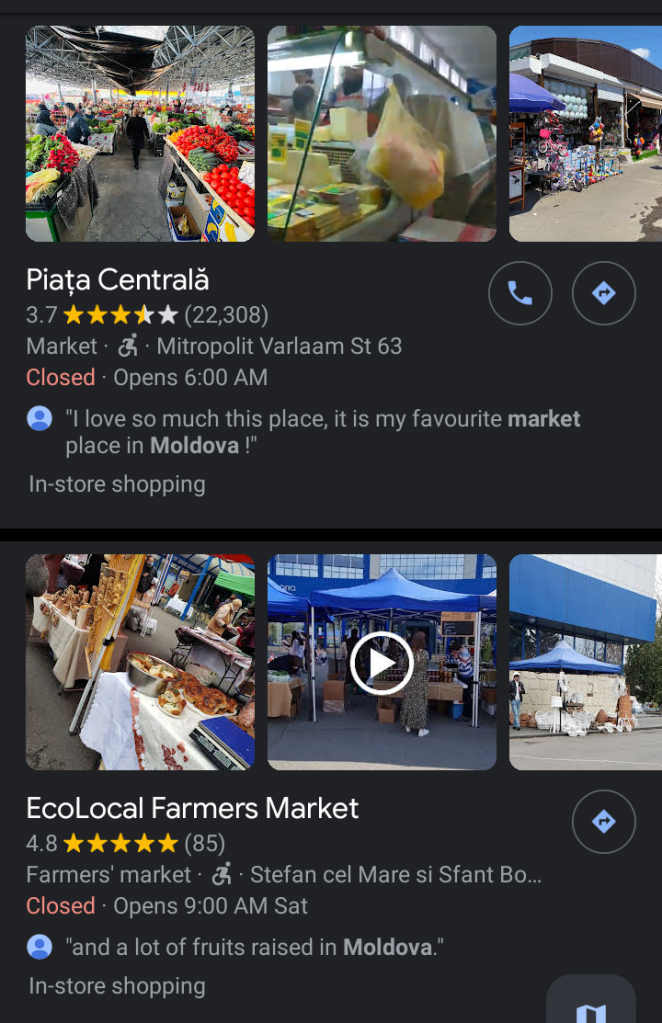Open the EcoLocal Farmers Market listing
The image size is (662, 1023).
[192, 808]
